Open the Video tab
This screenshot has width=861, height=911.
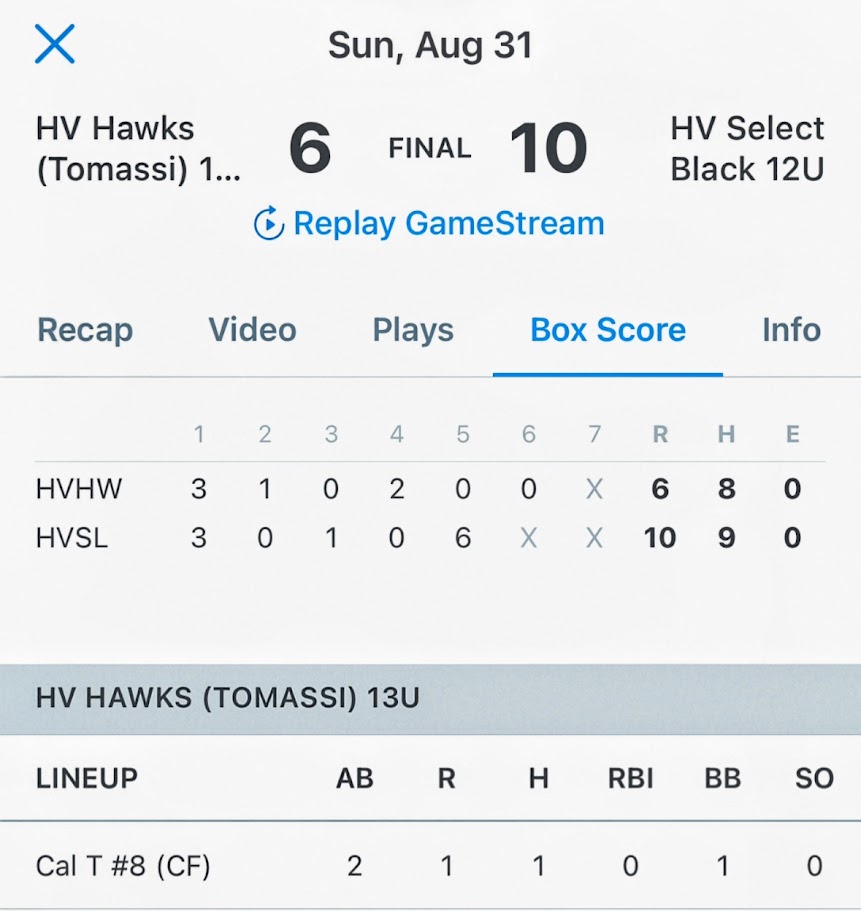click(252, 330)
